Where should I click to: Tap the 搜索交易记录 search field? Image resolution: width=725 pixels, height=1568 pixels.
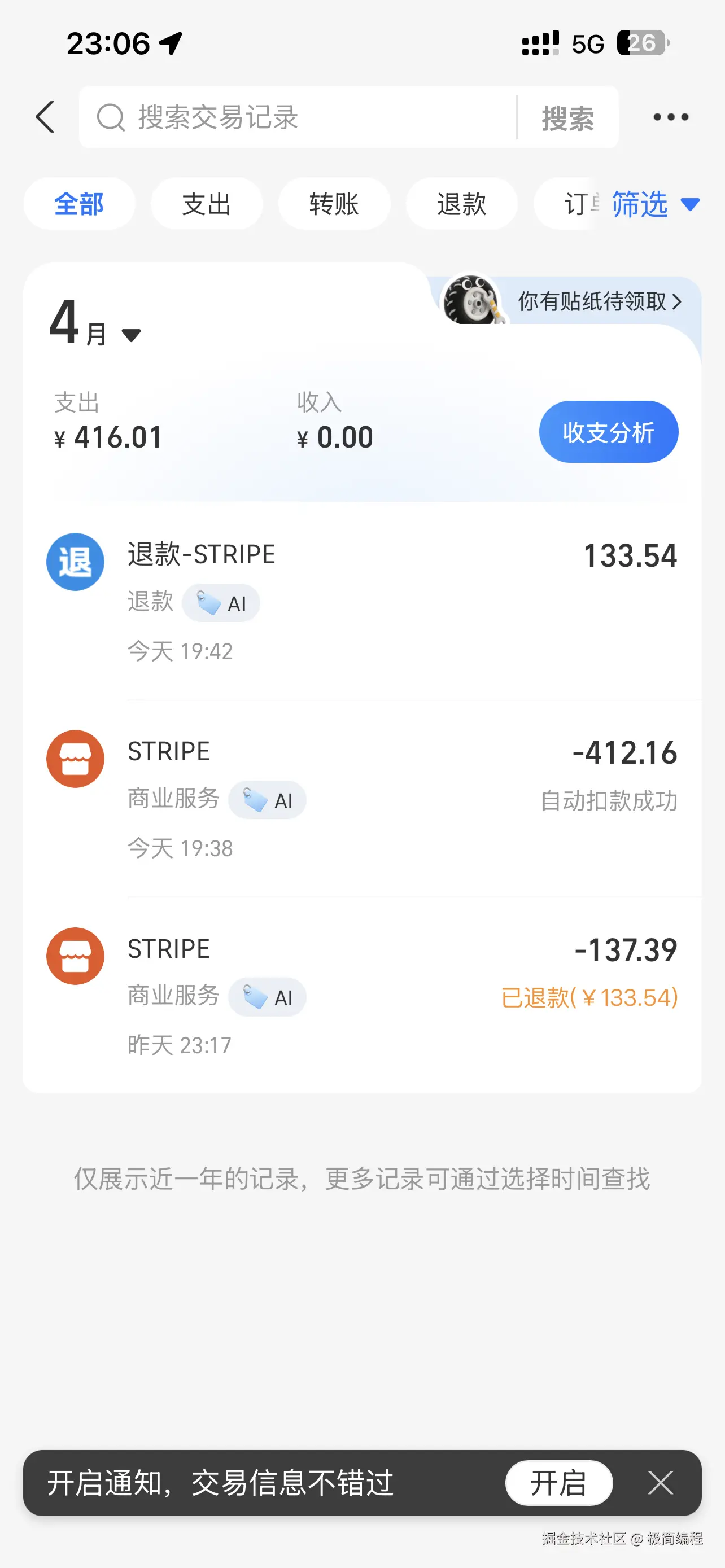[298, 117]
